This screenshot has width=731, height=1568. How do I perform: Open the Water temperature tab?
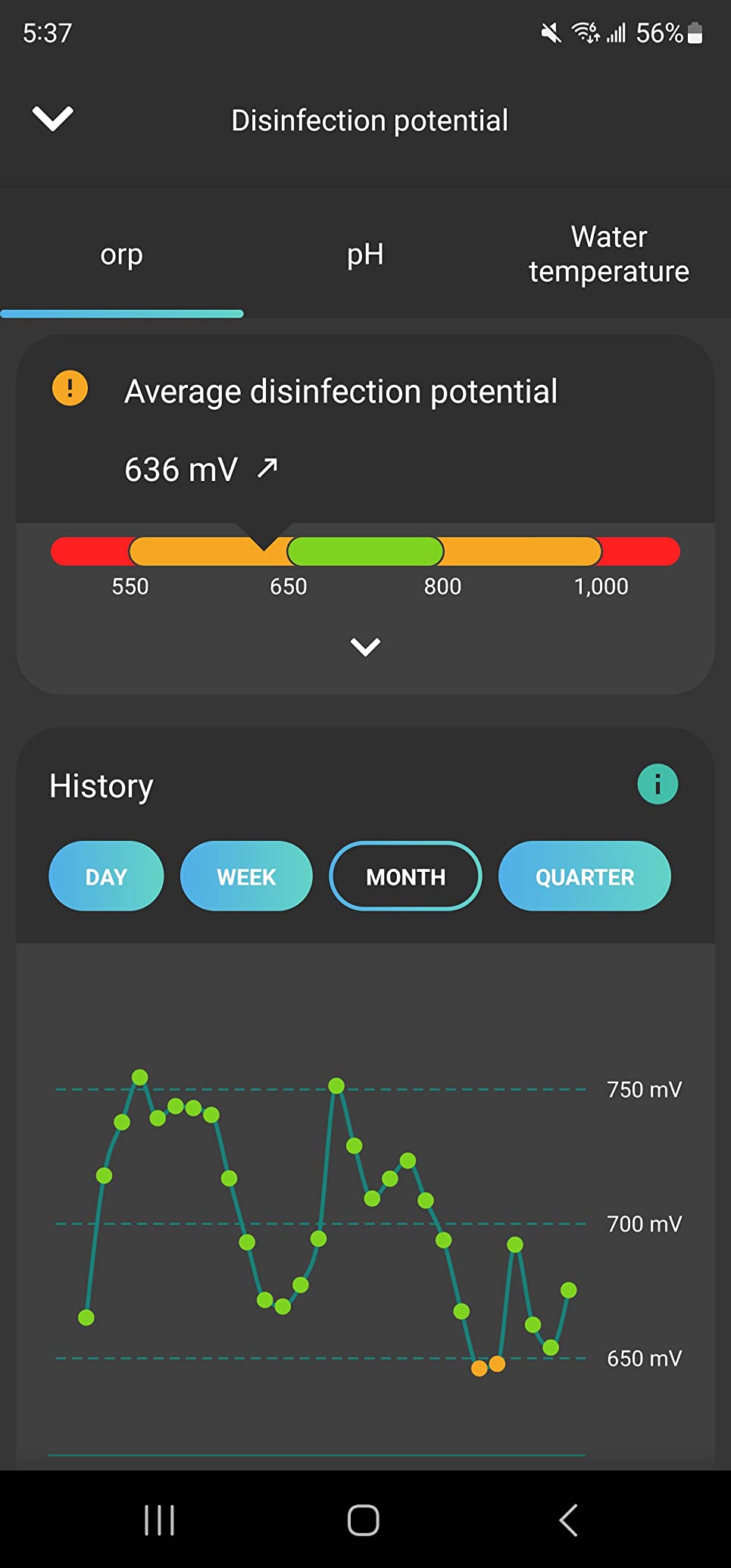(607, 254)
